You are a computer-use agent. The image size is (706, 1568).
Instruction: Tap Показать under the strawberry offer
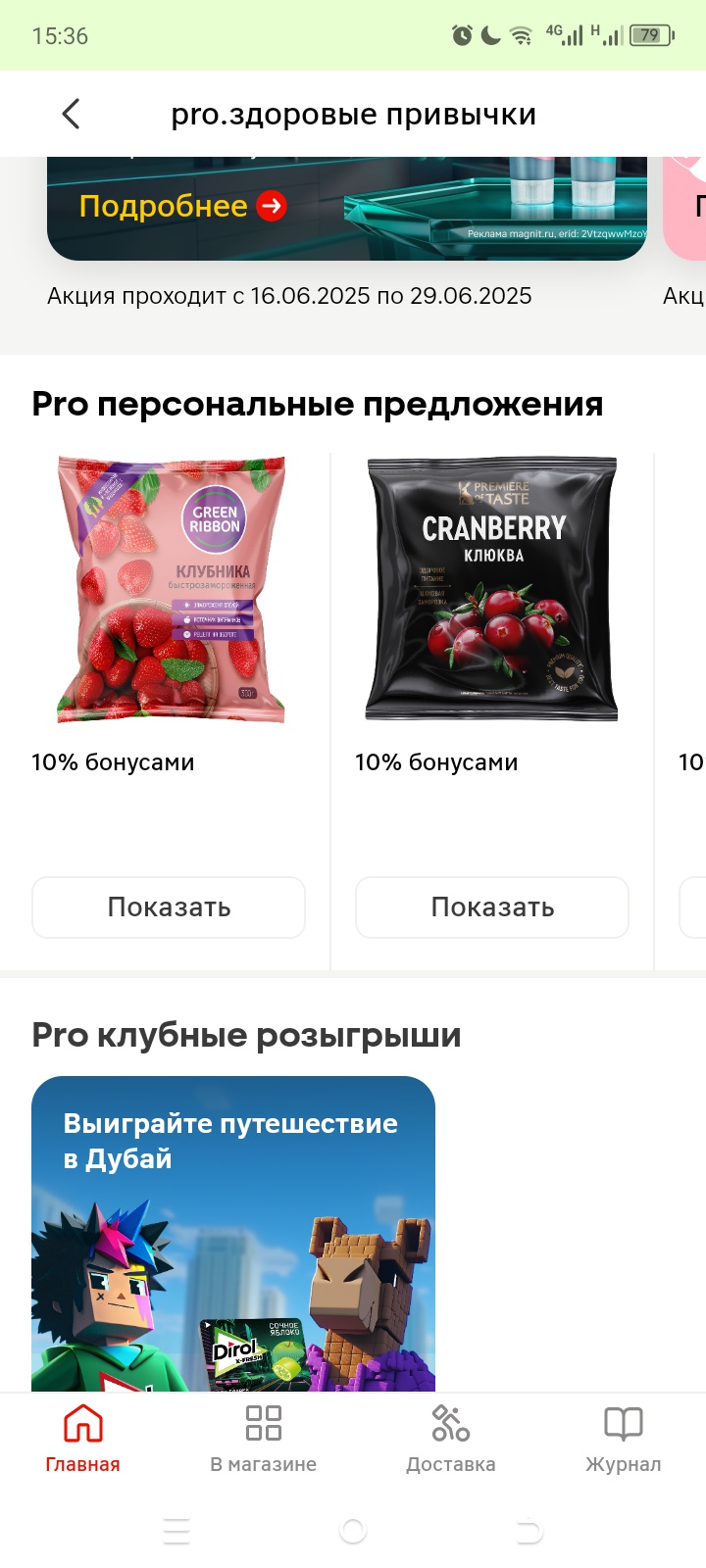169,907
